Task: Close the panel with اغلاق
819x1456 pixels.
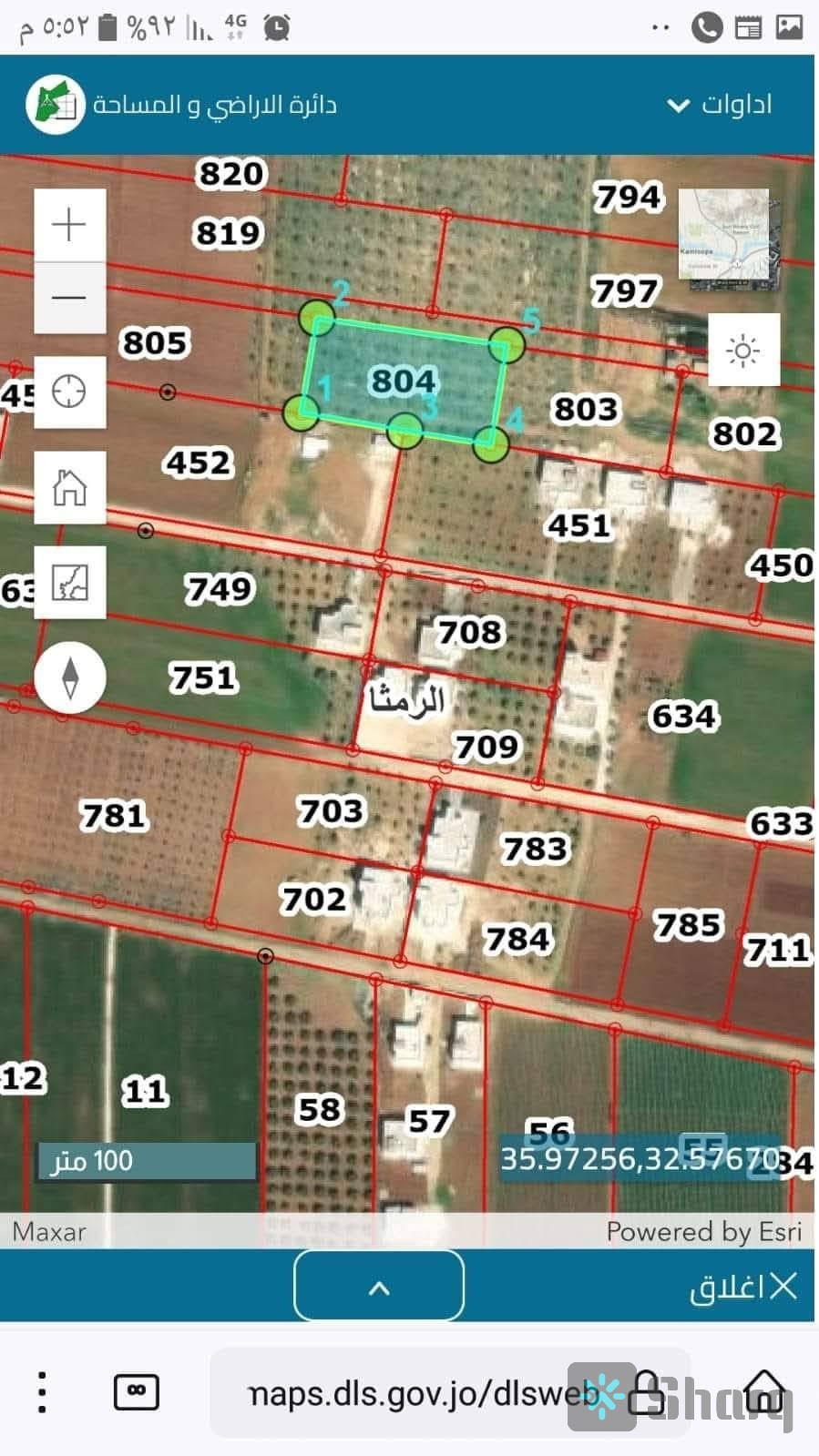Action: pos(743,1288)
